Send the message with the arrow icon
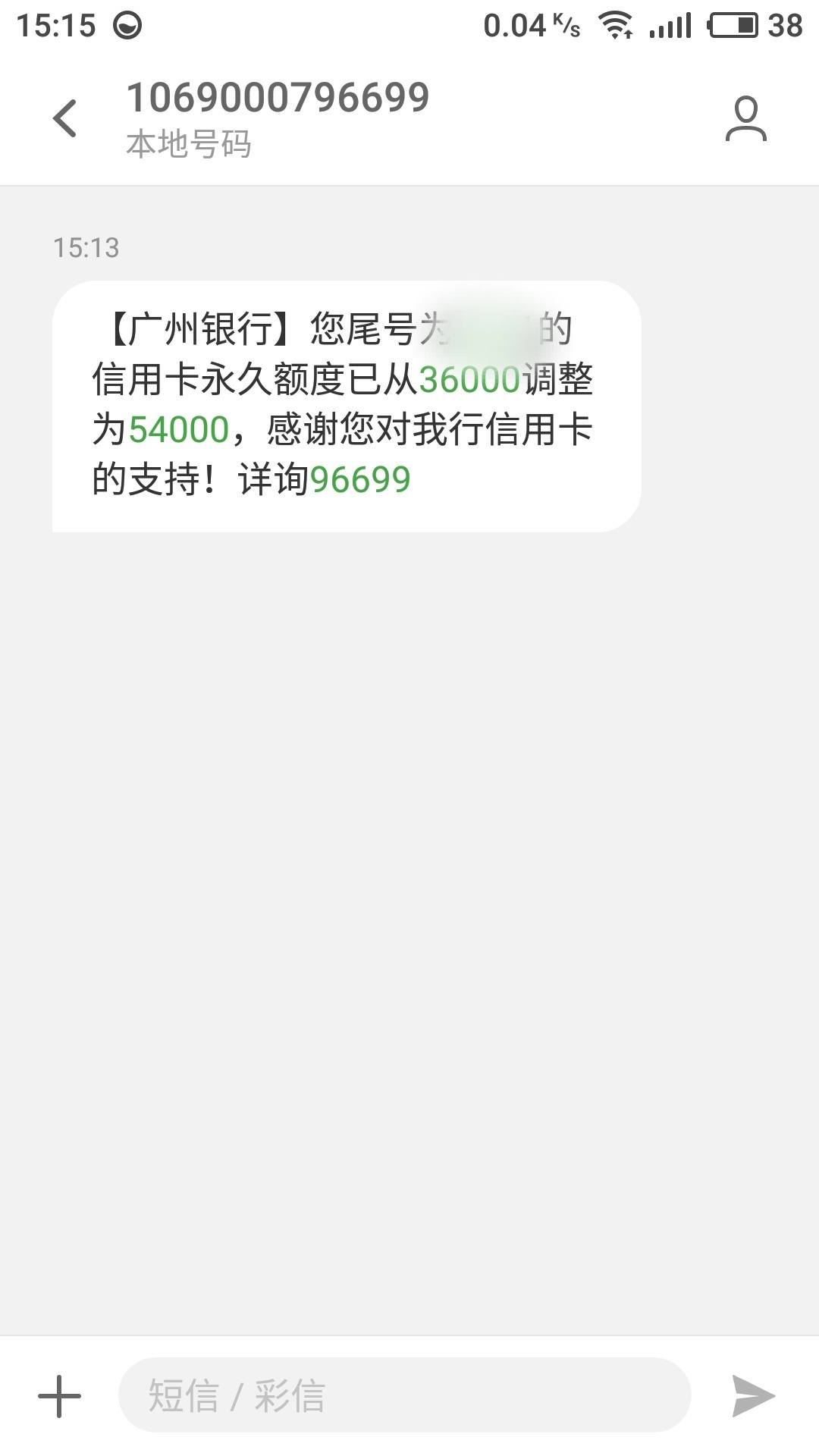 [x=753, y=1396]
